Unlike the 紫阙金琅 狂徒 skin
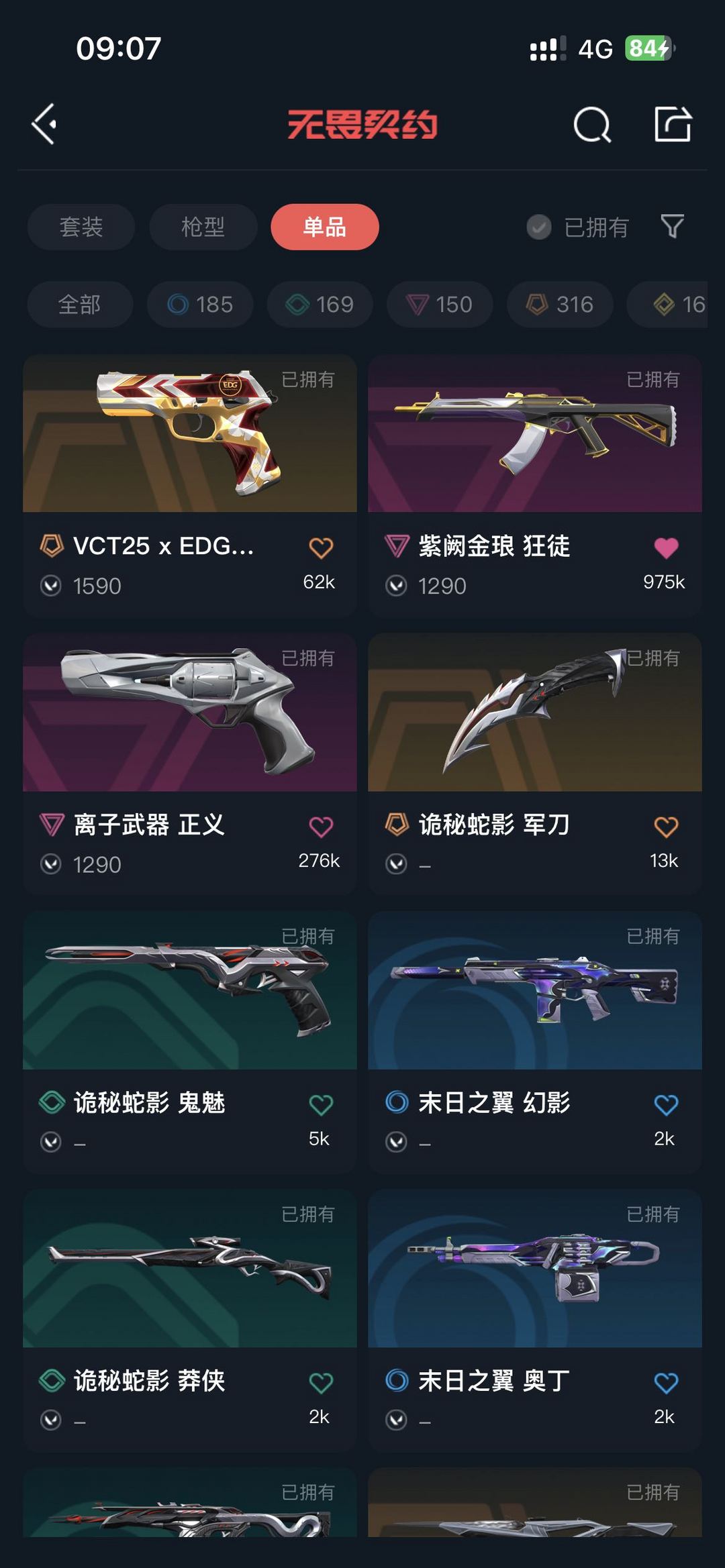This screenshot has width=725, height=1568. point(666,548)
